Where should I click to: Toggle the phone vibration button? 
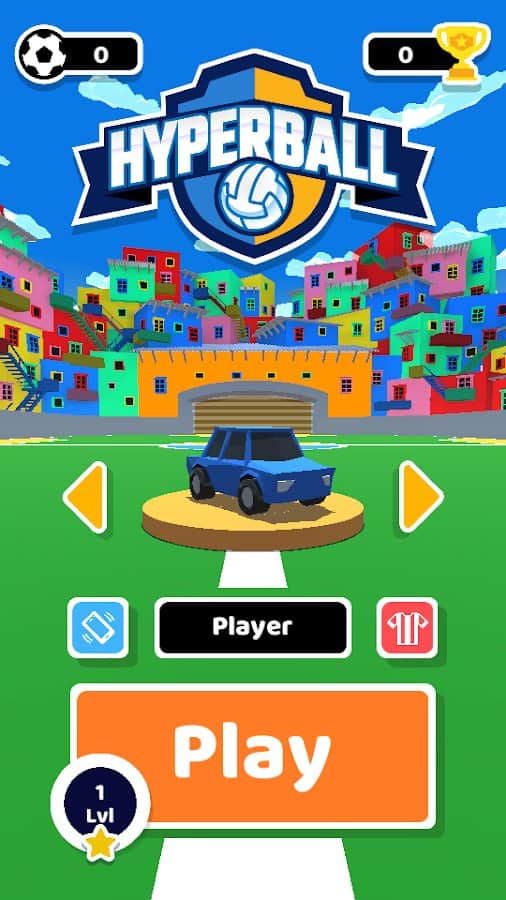click(x=98, y=627)
